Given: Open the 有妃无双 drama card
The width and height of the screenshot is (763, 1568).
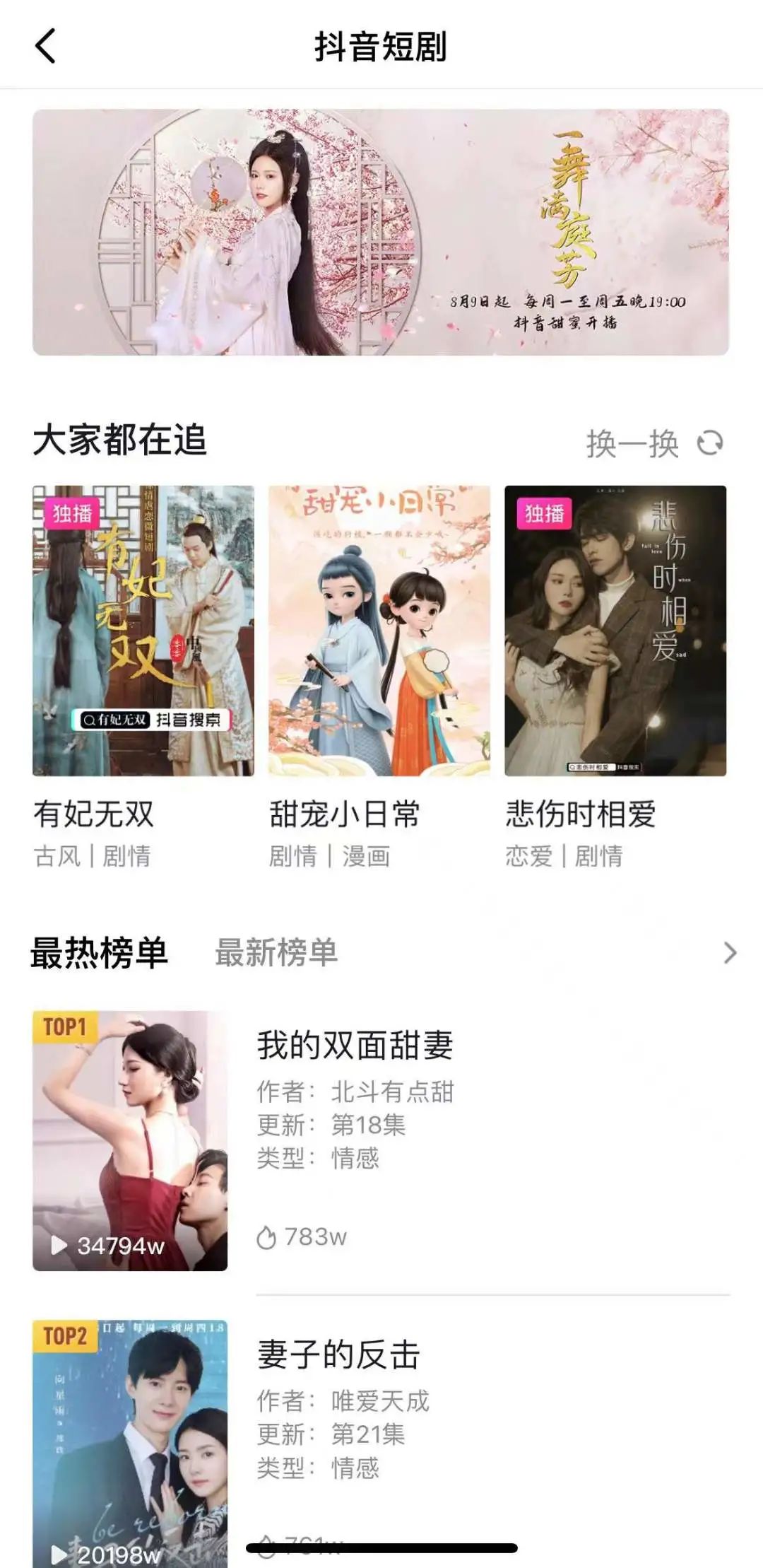Looking at the screenshot, I should pyautogui.click(x=143, y=631).
